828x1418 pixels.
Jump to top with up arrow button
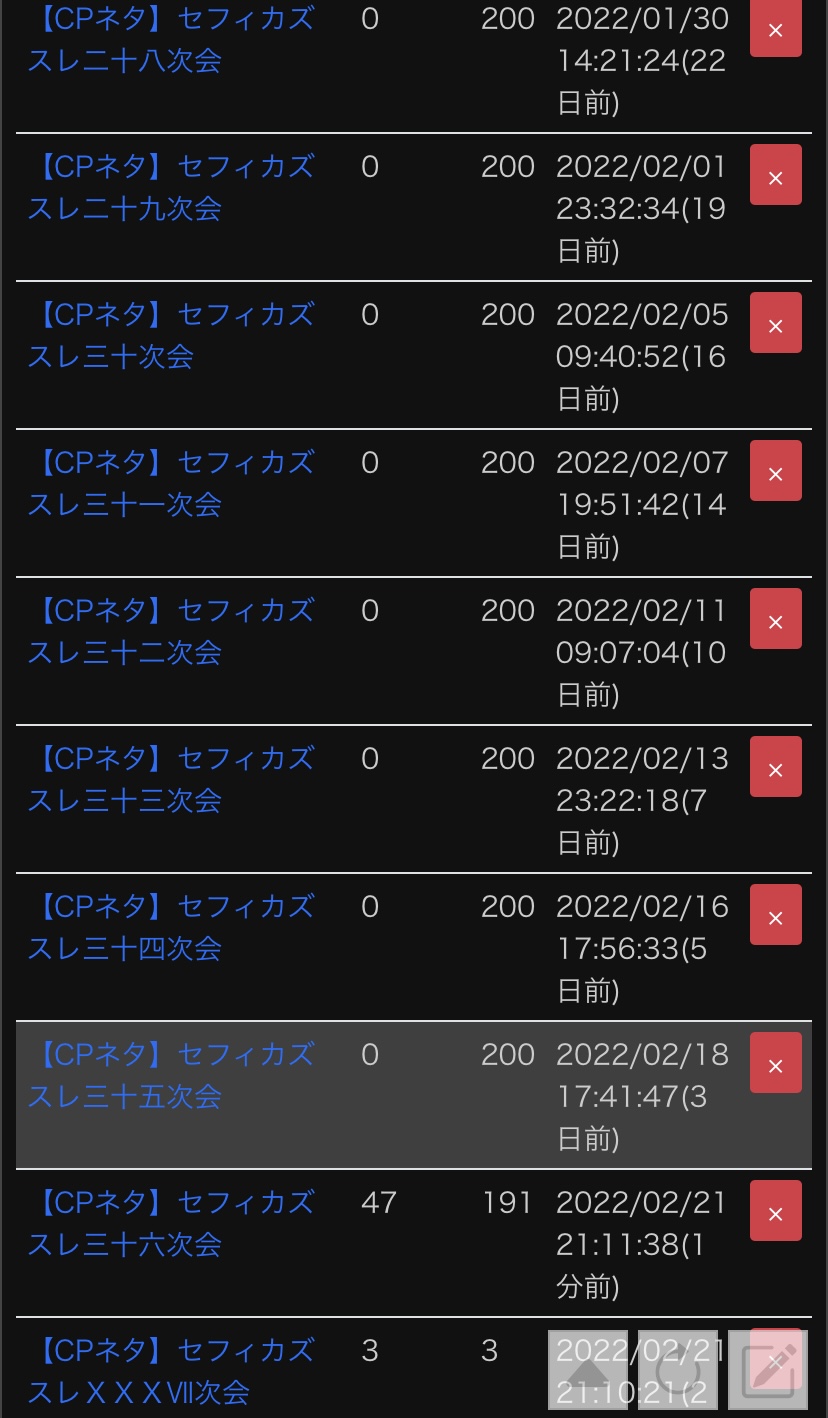(588, 1370)
